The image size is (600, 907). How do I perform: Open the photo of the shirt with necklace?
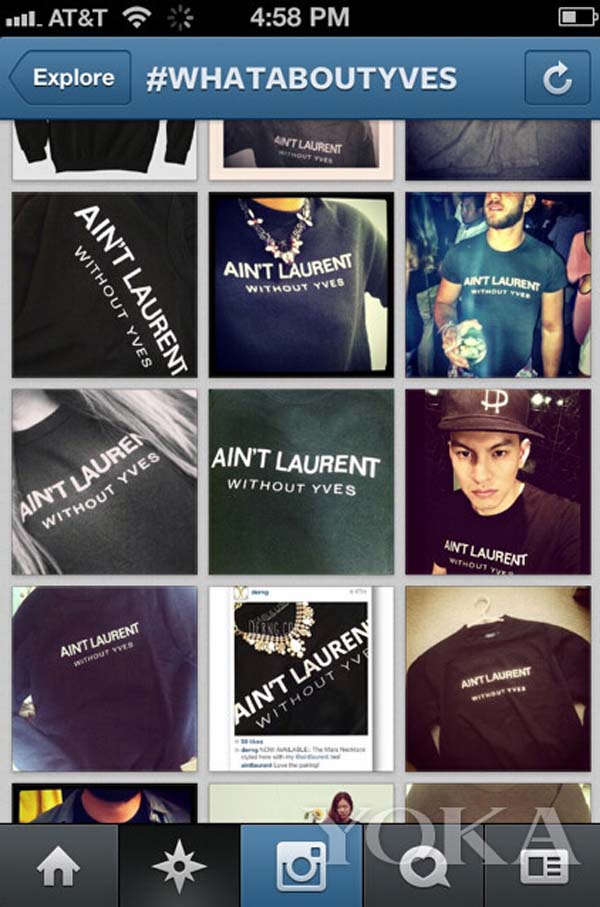tap(301, 284)
